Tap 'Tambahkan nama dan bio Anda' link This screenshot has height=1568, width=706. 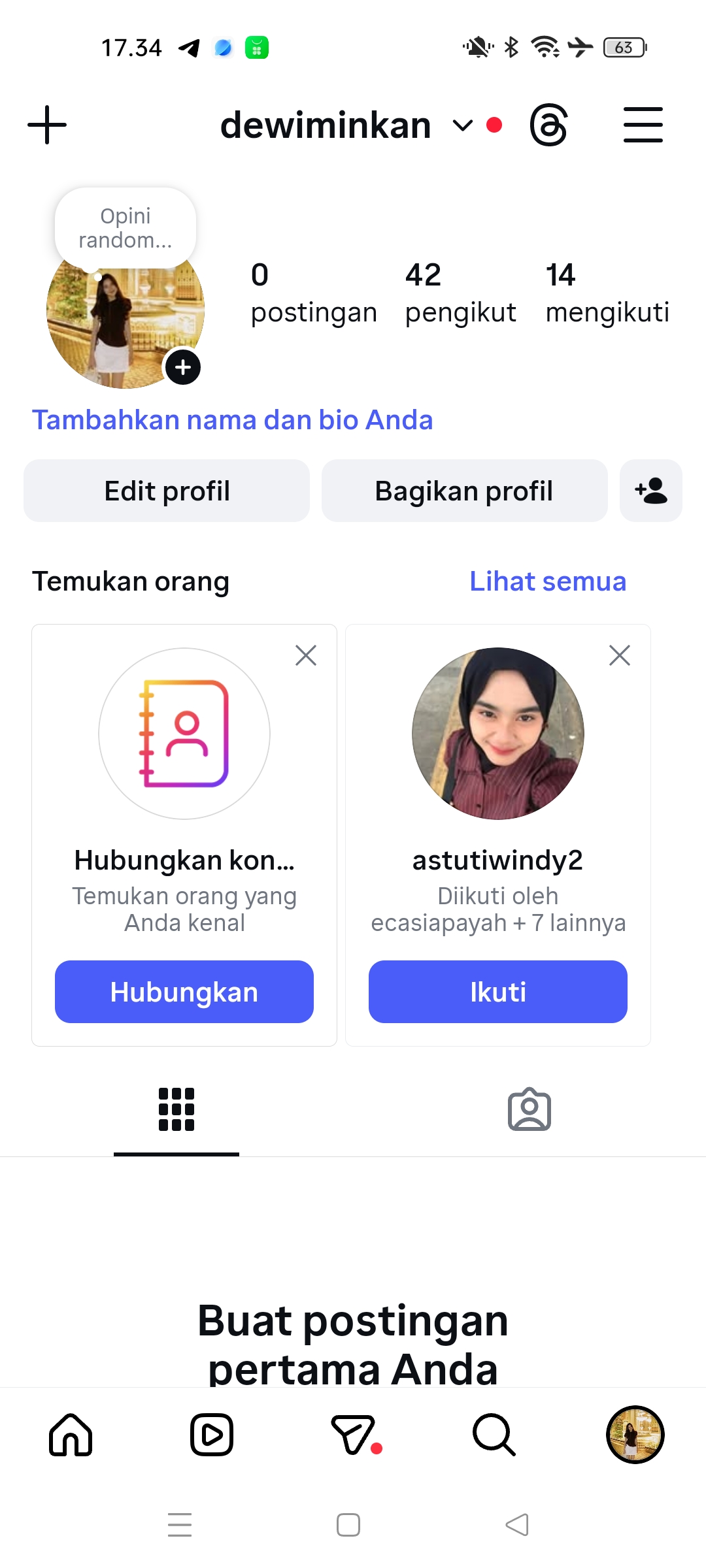(x=232, y=420)
